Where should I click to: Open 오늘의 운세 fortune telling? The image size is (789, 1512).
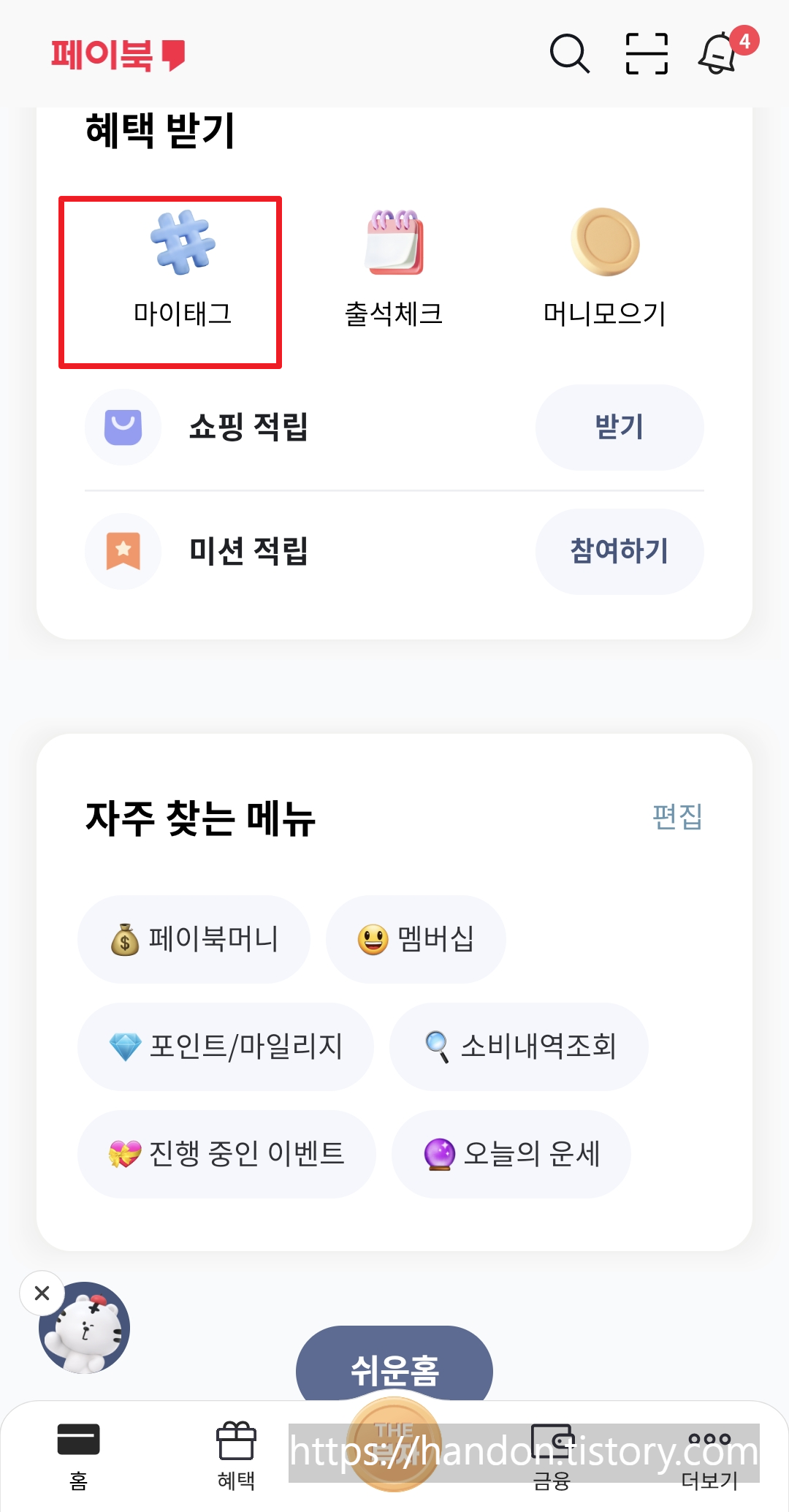click(511, 1155)
